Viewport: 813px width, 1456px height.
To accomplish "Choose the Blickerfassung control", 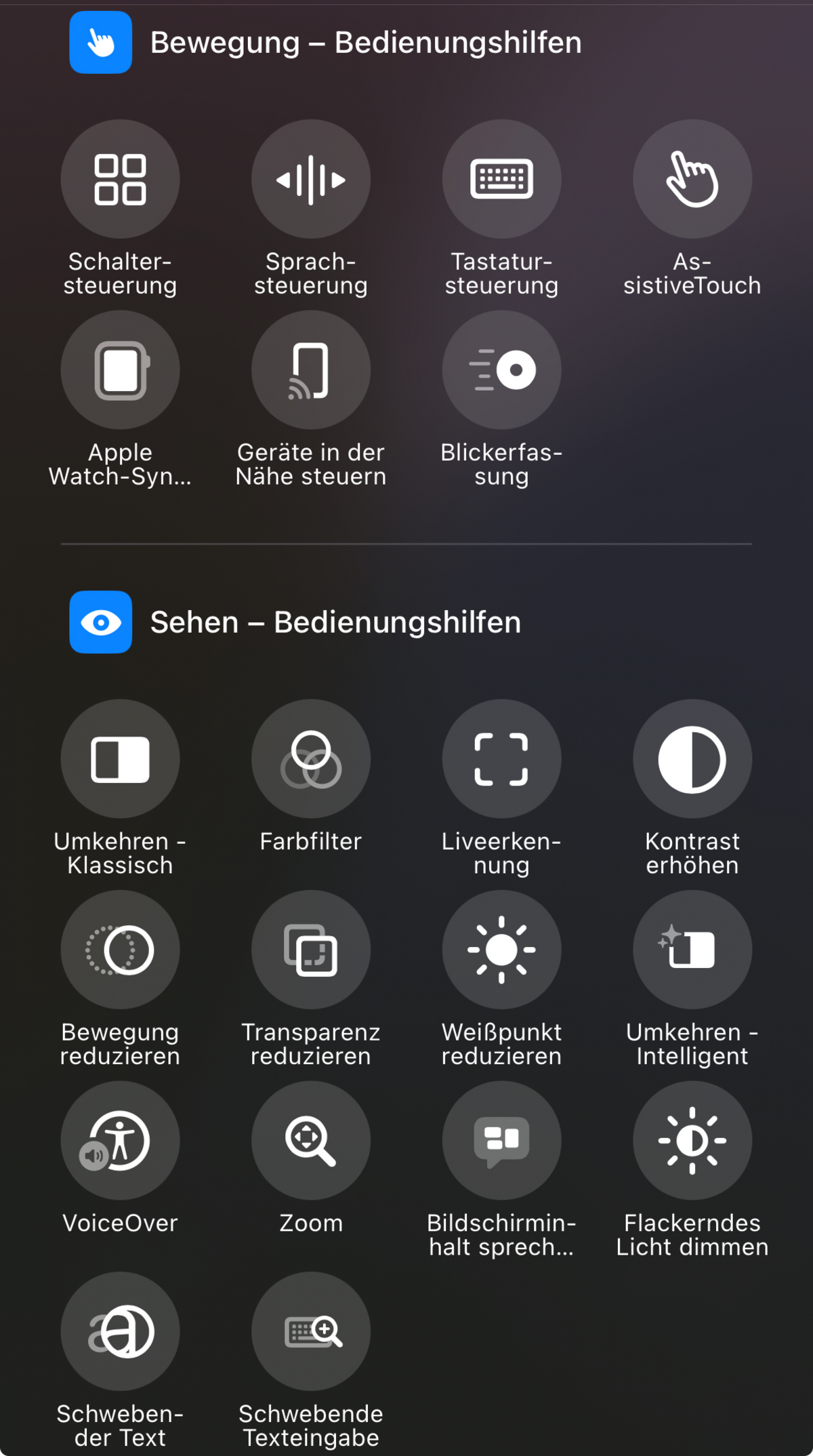I will (x=502, y=370).
